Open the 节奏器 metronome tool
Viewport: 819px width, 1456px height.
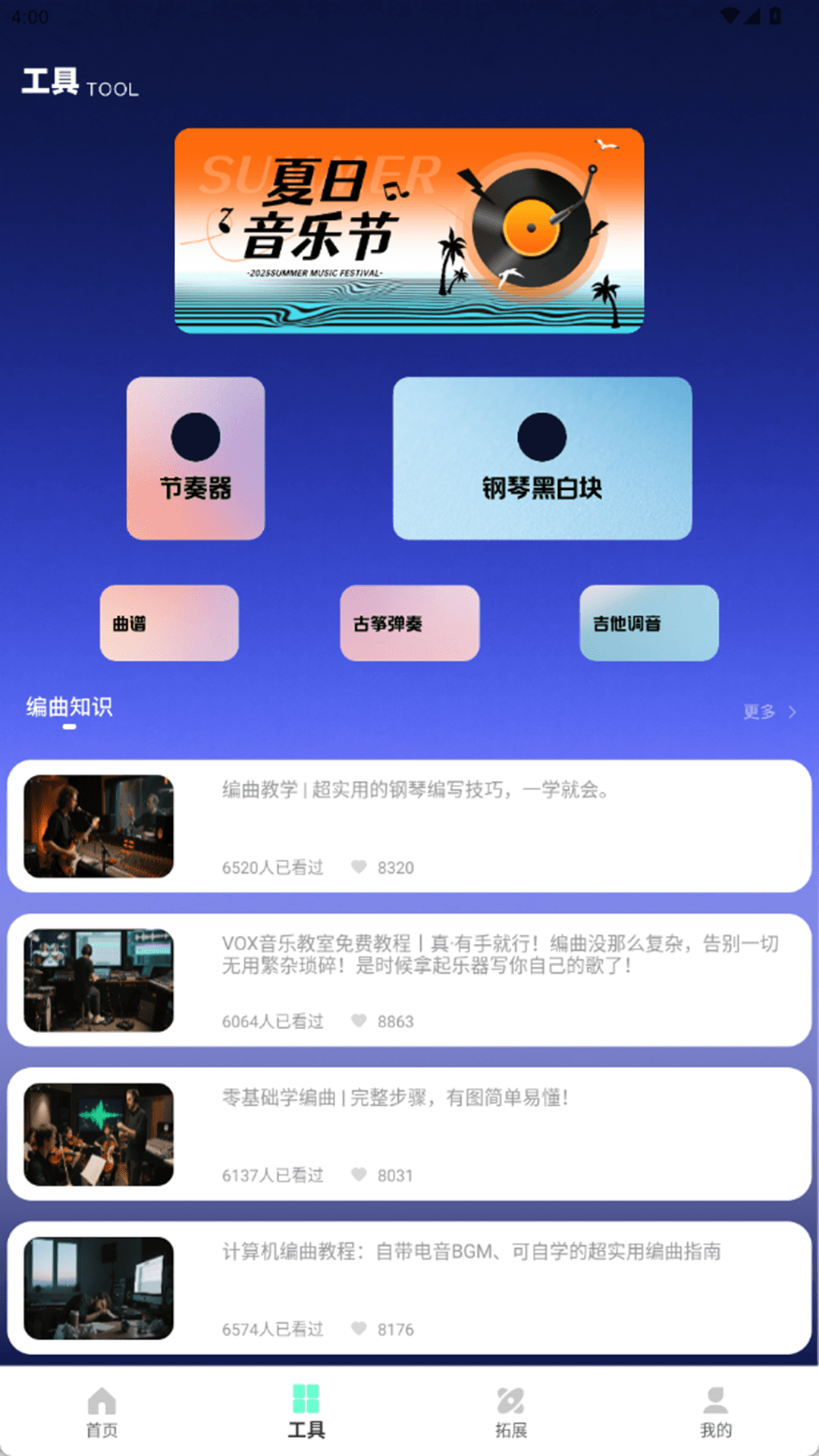[195, 458]
